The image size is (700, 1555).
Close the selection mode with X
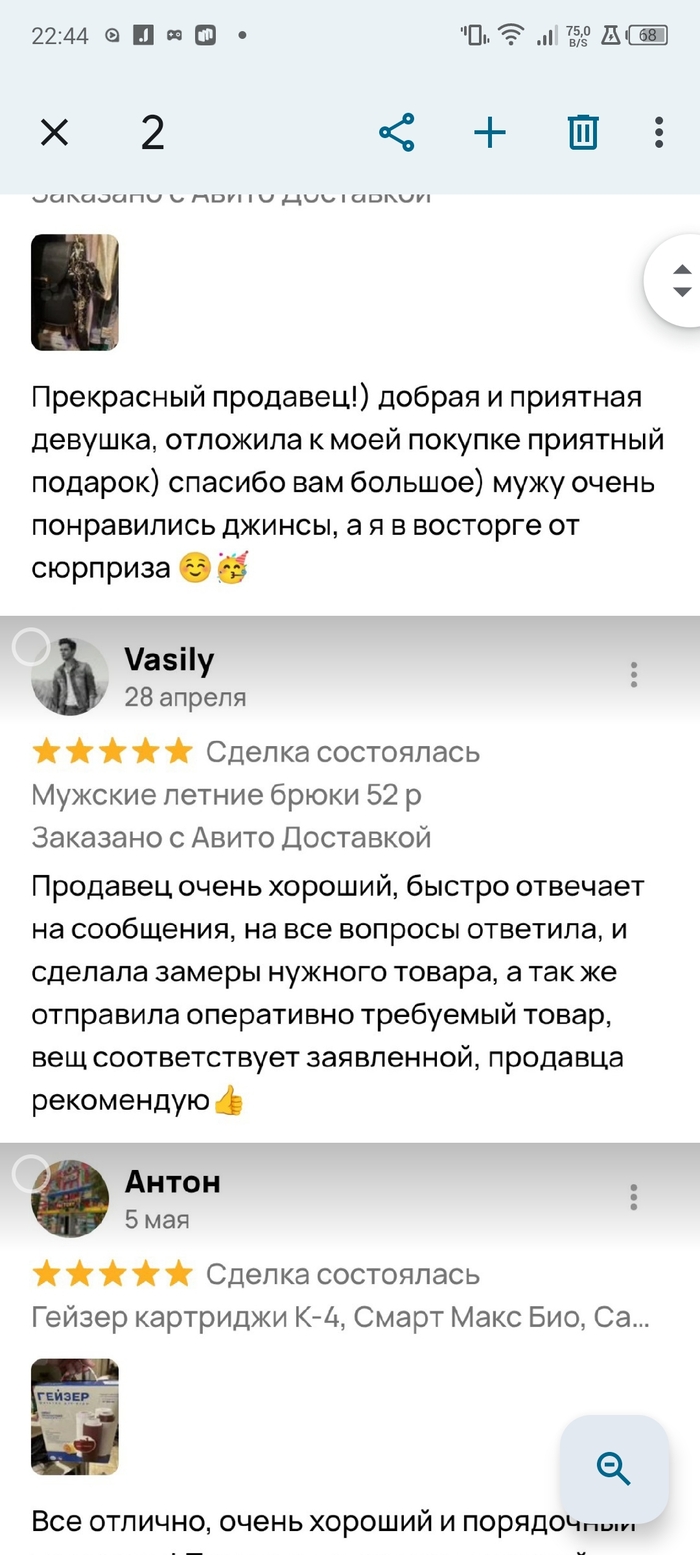click(x=54, y=132)
